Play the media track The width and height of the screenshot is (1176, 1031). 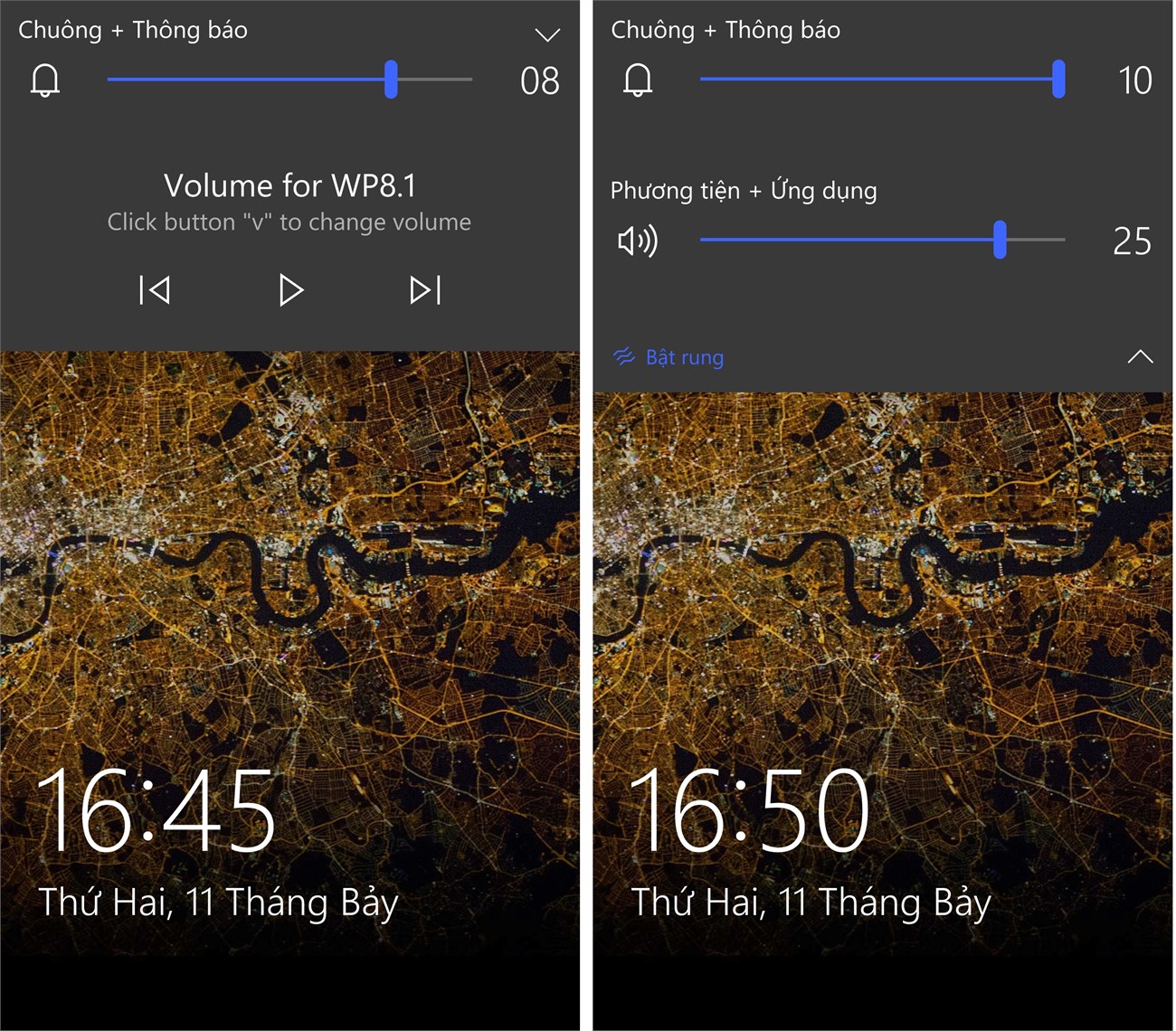(290, 290)
